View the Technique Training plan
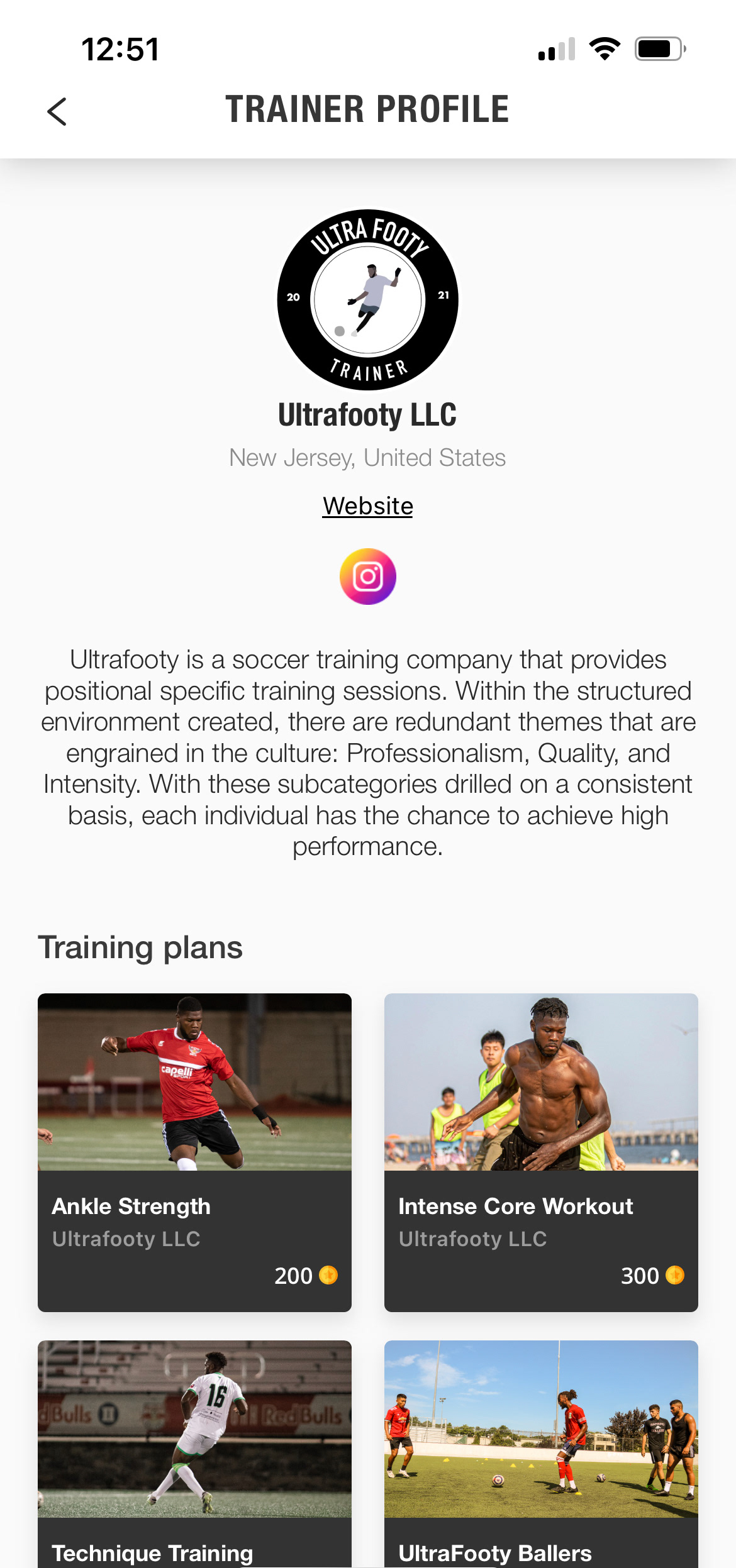 pos(194,1454)
